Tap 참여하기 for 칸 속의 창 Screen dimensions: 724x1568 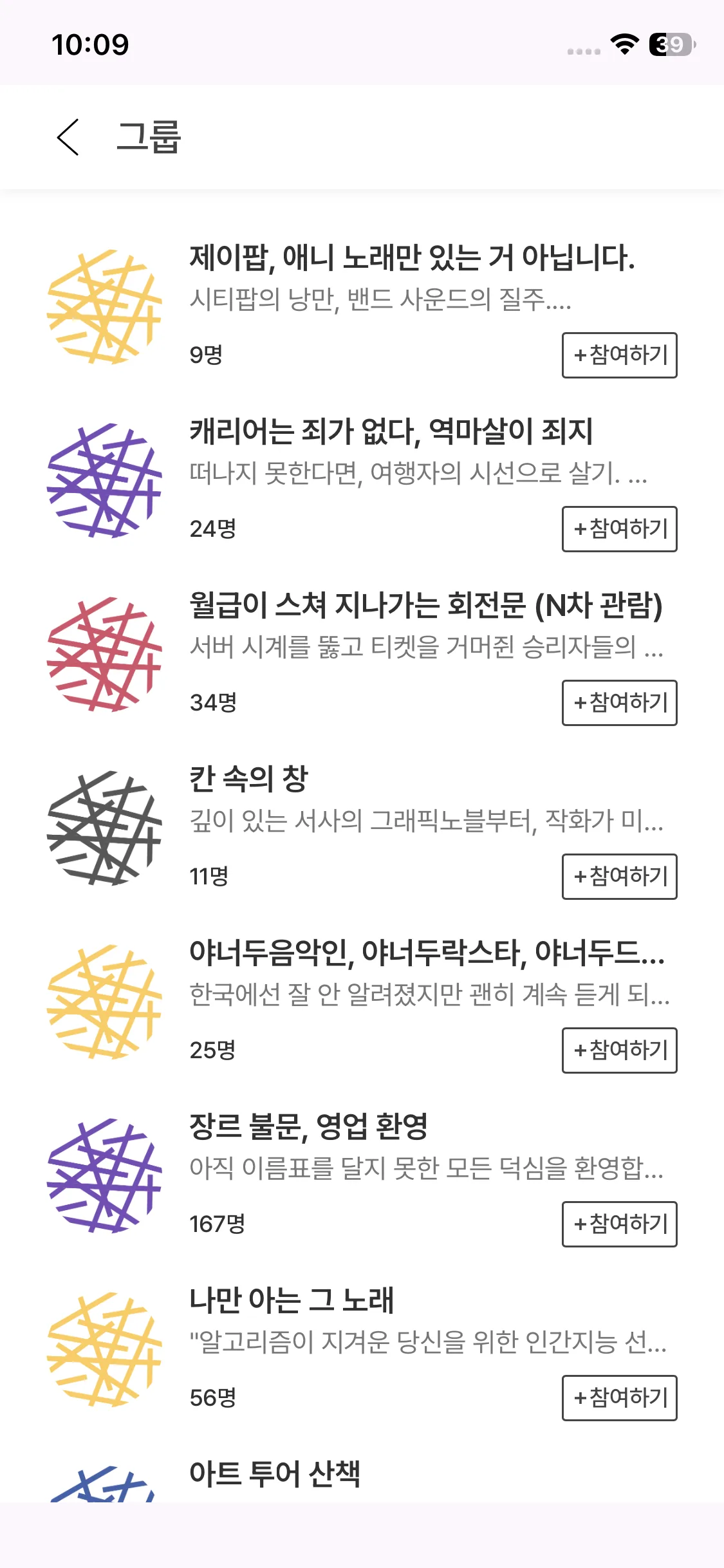[x=619, y=877]
